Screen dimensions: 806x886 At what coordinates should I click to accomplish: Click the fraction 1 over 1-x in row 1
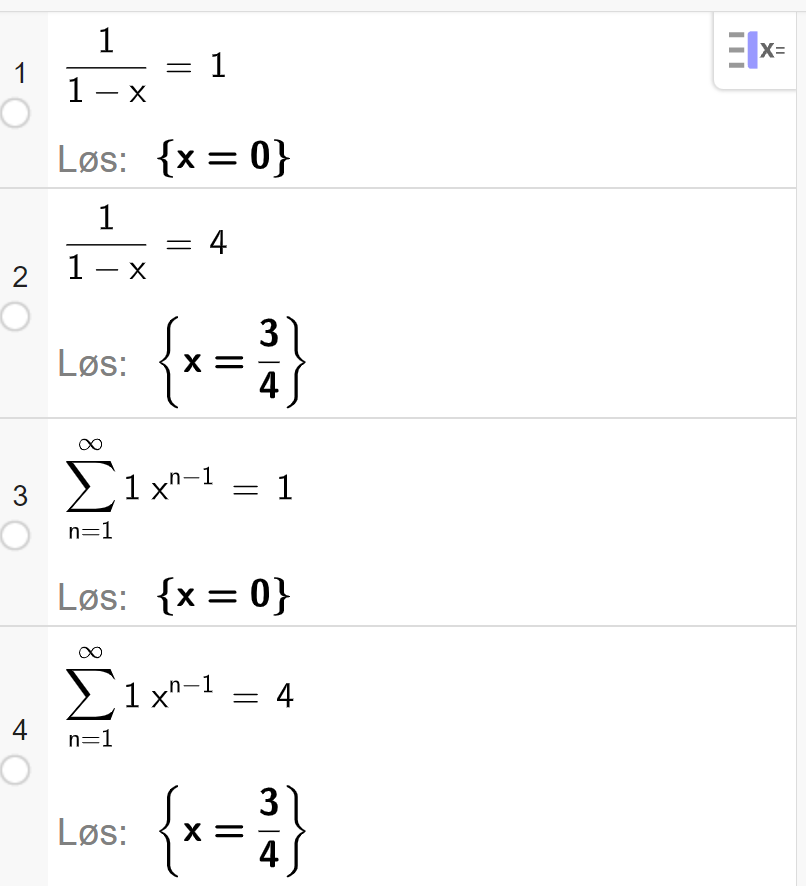[105, 68]
